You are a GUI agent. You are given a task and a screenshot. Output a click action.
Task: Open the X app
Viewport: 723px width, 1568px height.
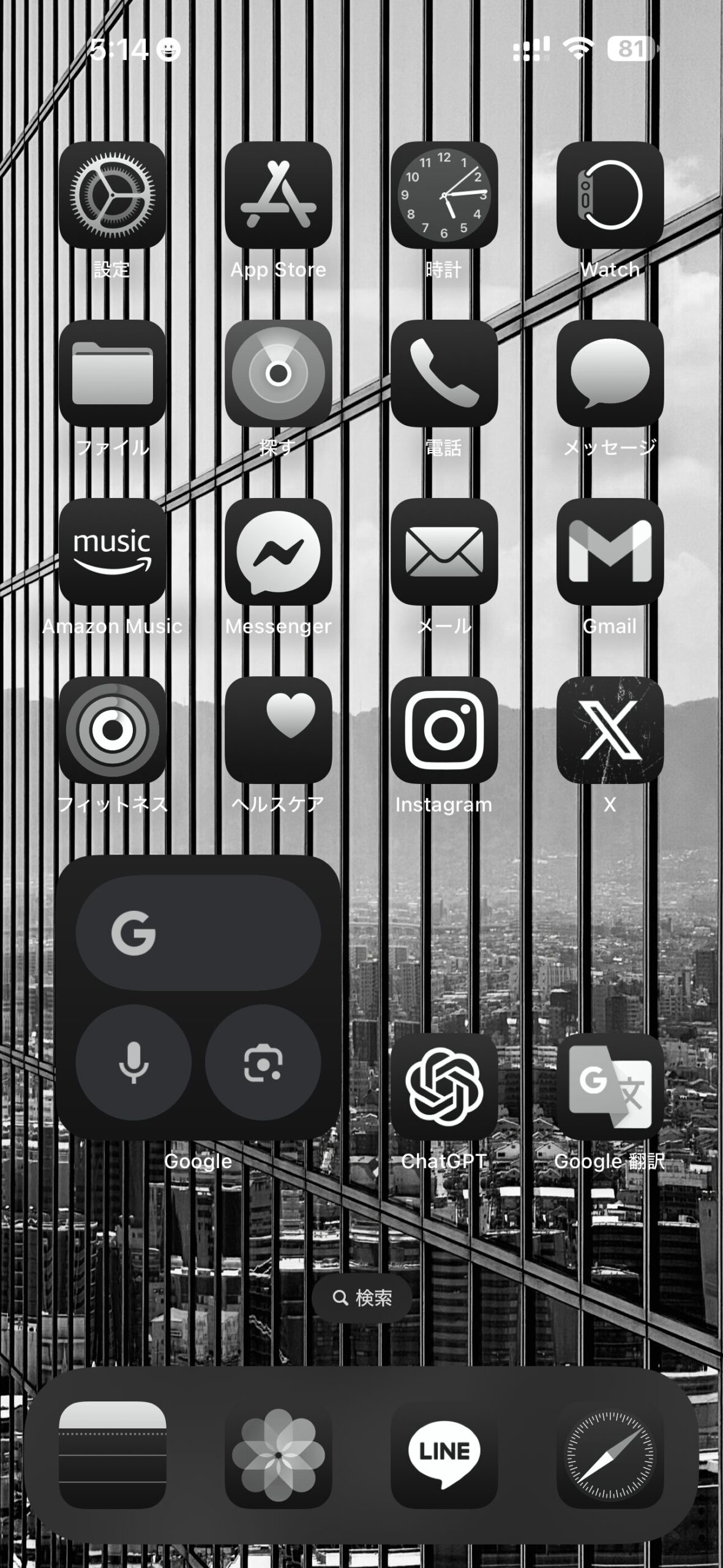[x=610, y=729]
